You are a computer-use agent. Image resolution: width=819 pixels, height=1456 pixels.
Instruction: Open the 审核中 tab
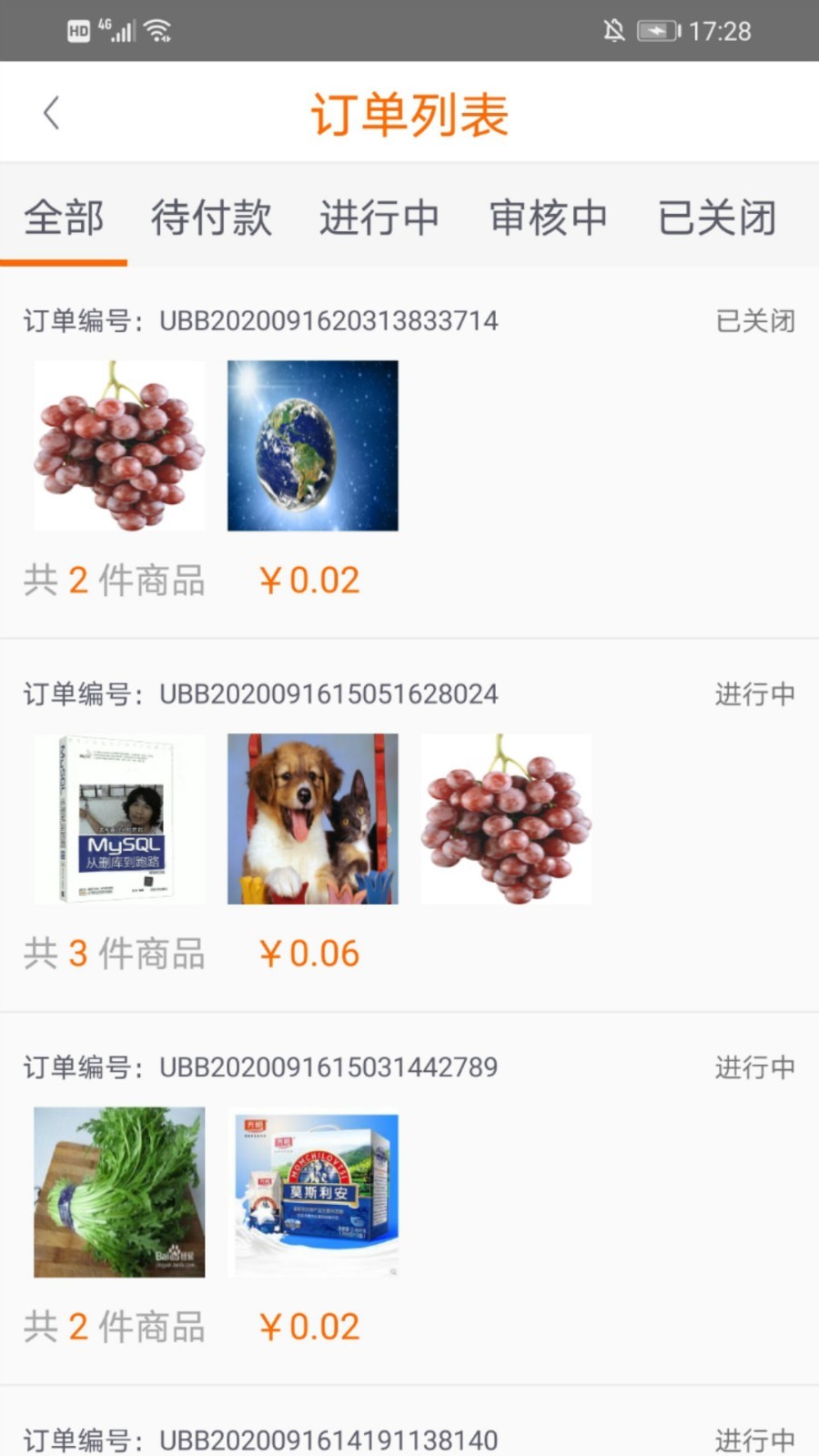coord(549,218)
